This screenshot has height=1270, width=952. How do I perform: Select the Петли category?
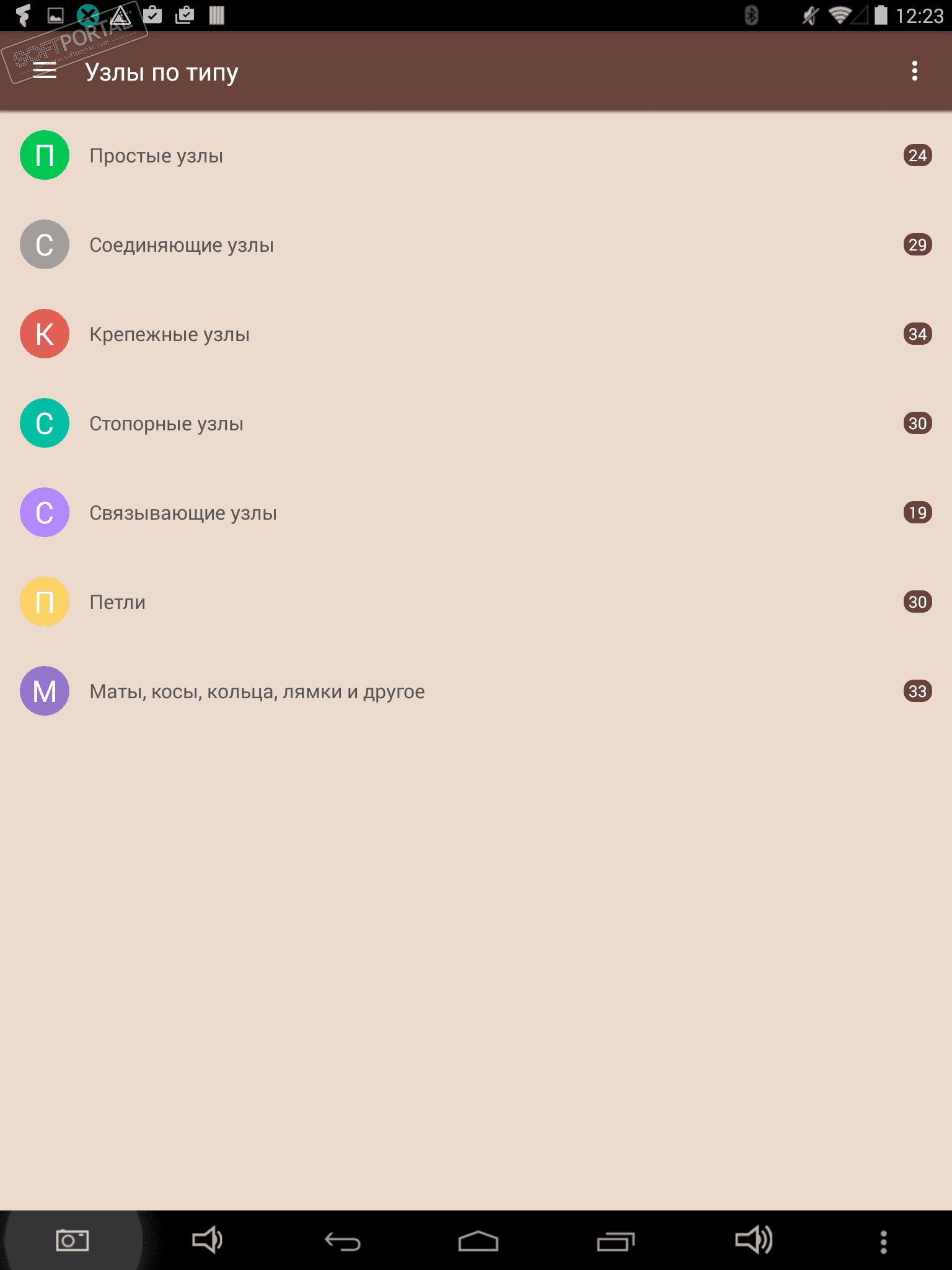(x=118, y=602)
